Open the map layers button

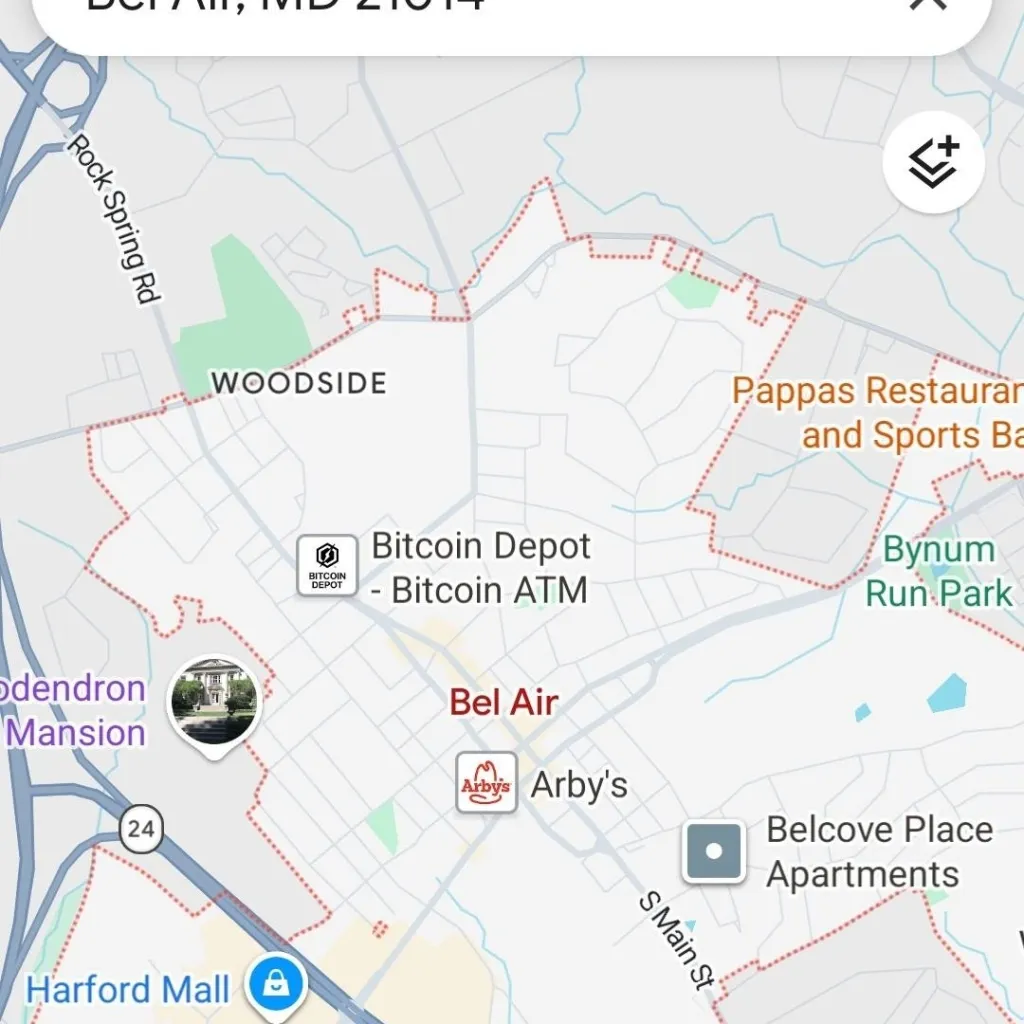(x=934, y=162)
